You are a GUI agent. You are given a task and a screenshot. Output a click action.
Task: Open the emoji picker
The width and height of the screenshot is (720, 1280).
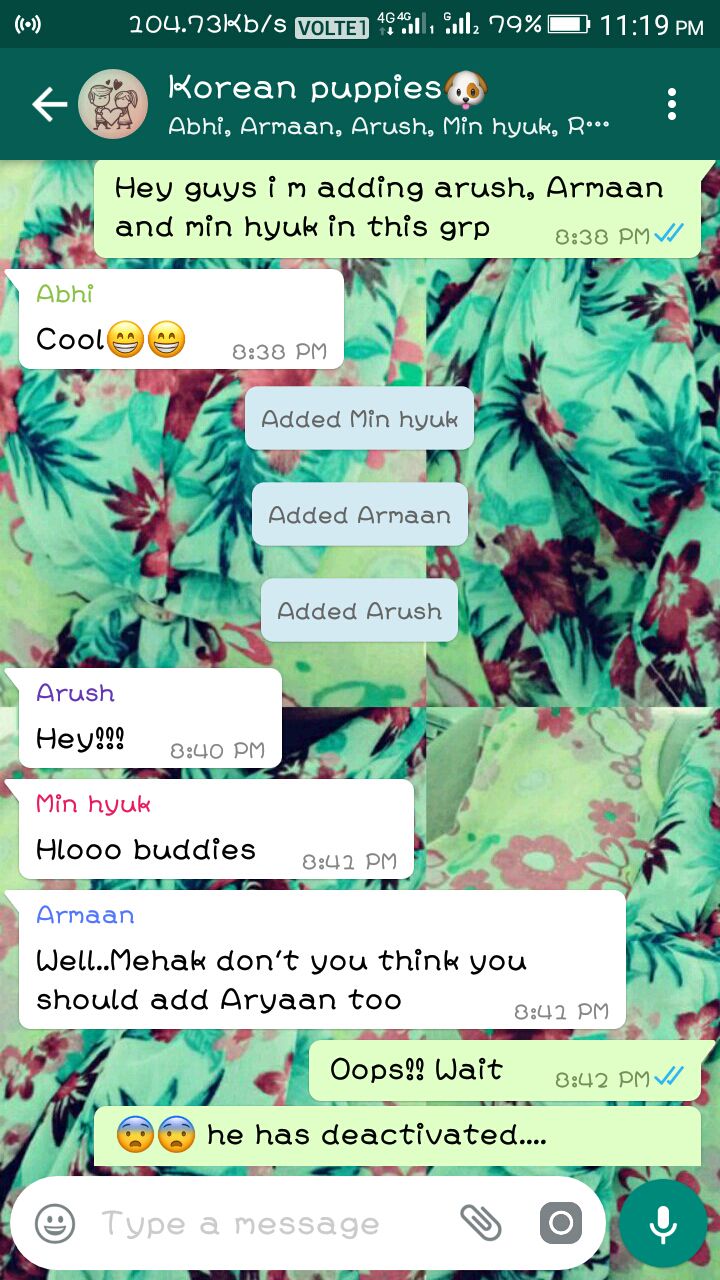[55, 1222]
